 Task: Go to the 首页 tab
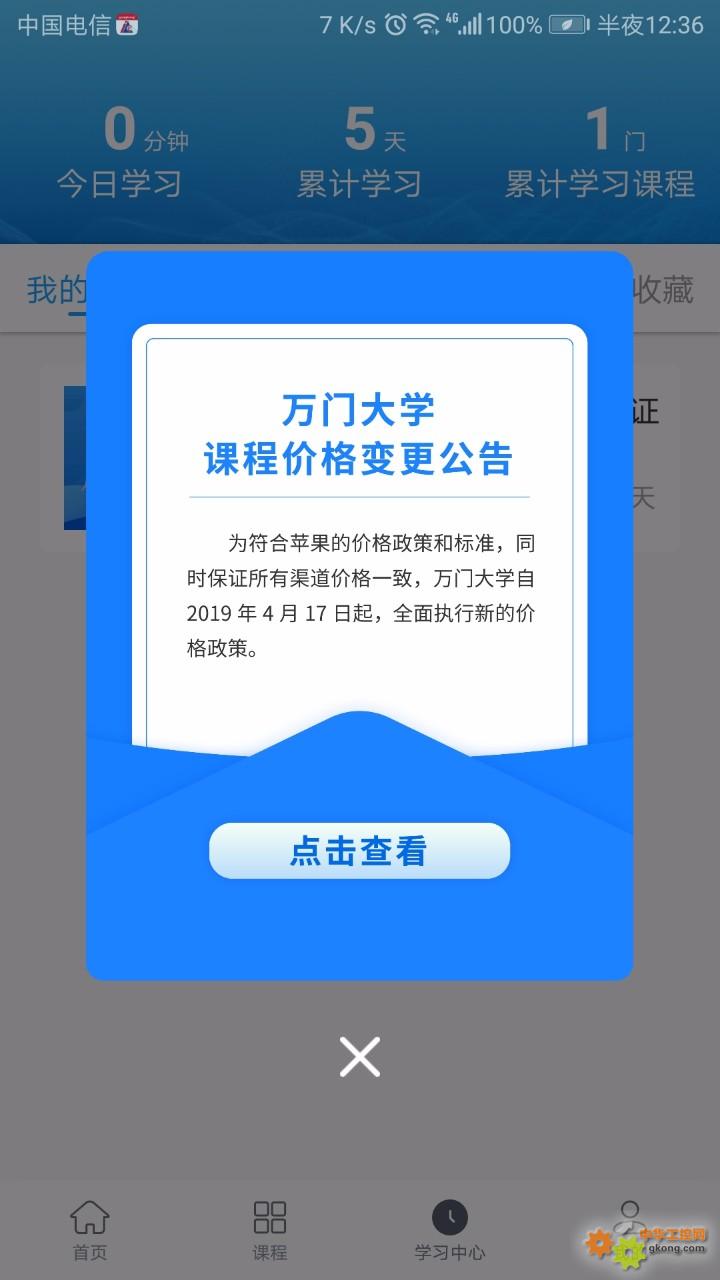click(90, 1231)
